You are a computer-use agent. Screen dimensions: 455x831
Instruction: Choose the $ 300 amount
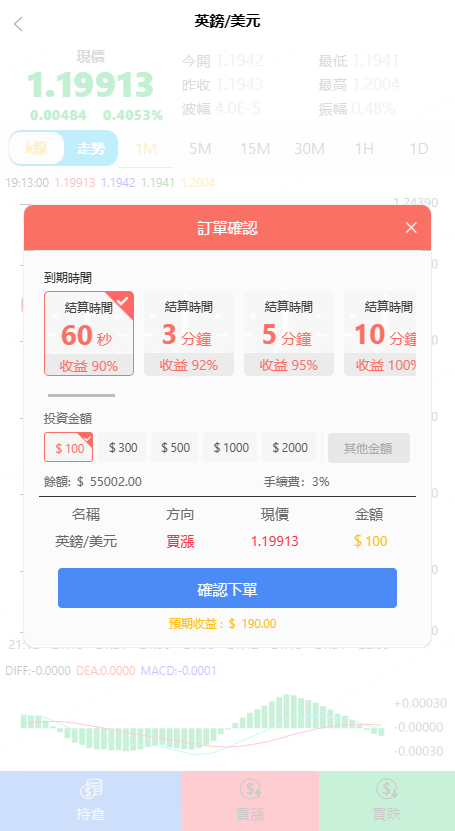[123, 447]
